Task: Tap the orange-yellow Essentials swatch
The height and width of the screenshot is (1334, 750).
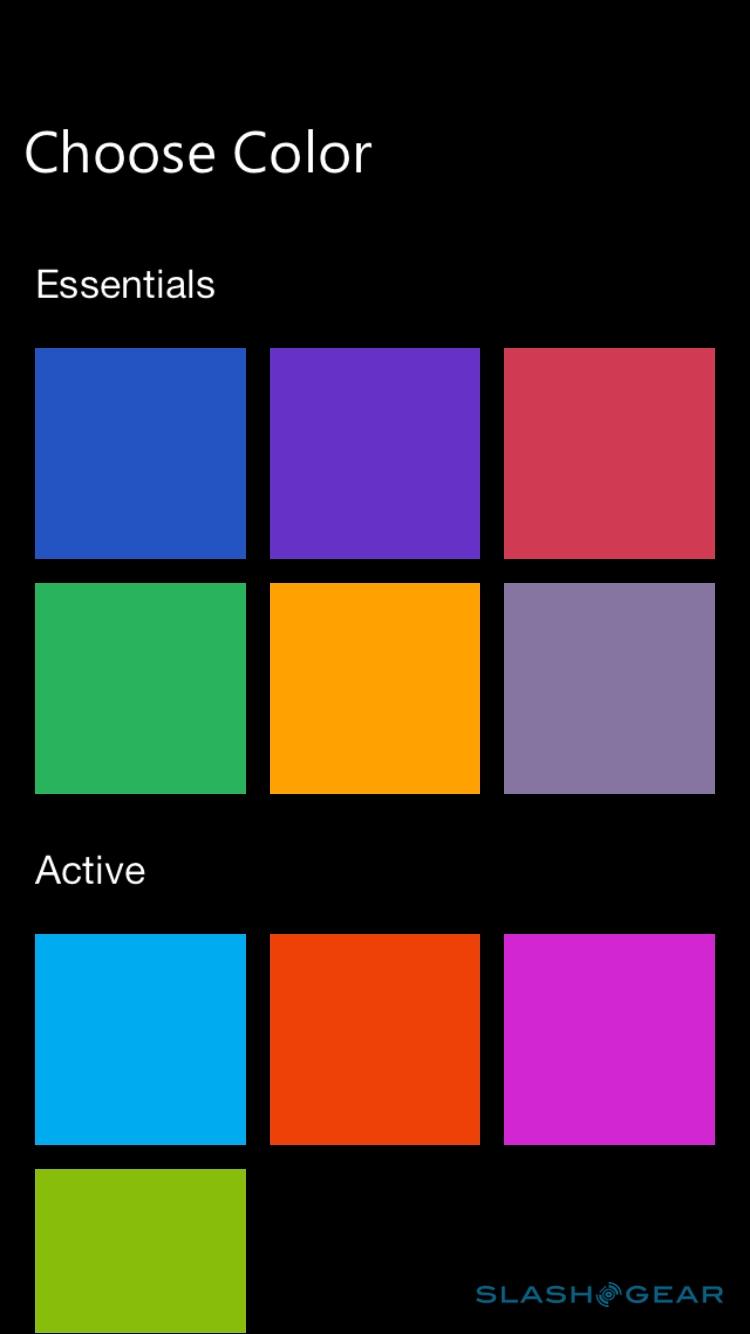Action: pyautogui.click(x=375, y=688)
